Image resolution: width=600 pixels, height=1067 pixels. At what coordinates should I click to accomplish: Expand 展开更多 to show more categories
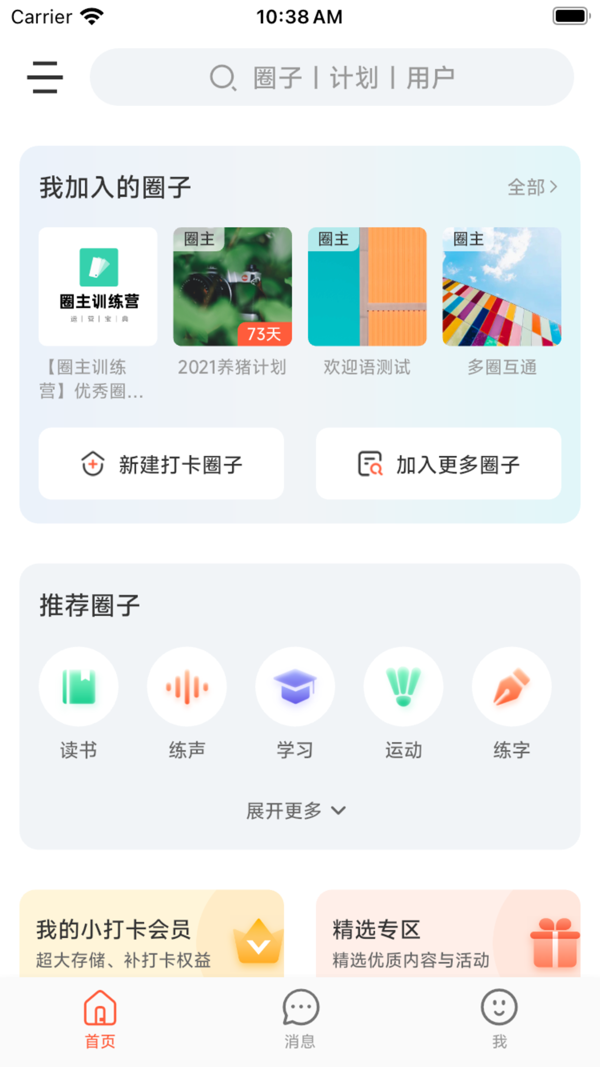(296, 810)
